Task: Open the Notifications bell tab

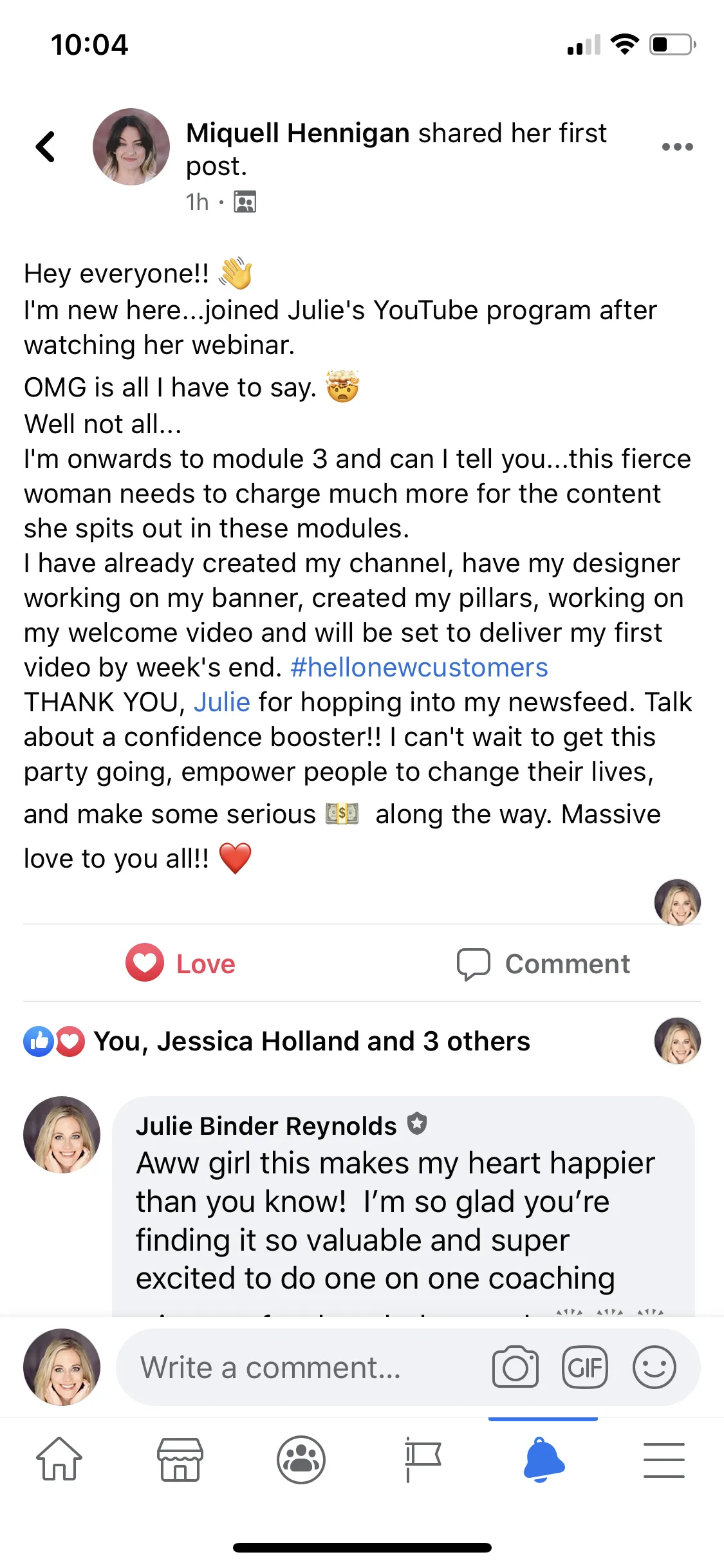Action: [x=543, y=1460]
